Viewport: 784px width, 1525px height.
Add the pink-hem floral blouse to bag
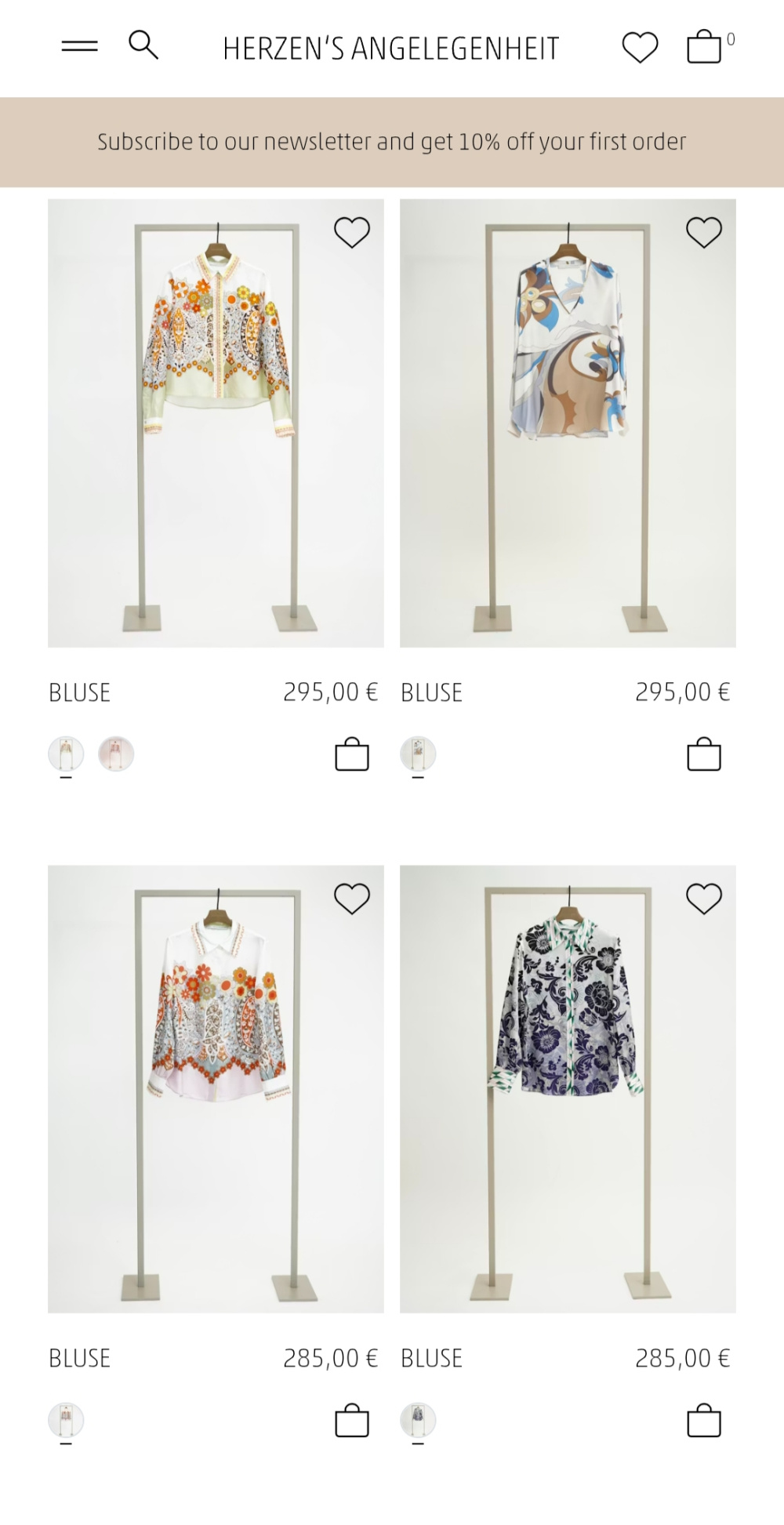pos(352,1421)
